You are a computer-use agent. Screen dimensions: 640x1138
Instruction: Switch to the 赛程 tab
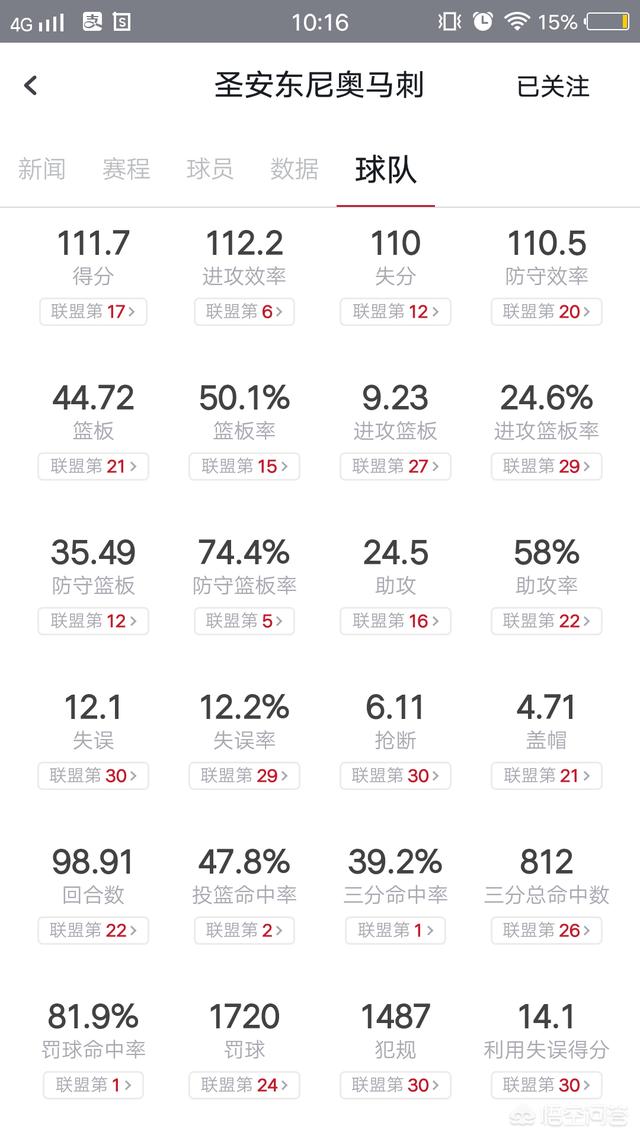[x=126, y=169]
